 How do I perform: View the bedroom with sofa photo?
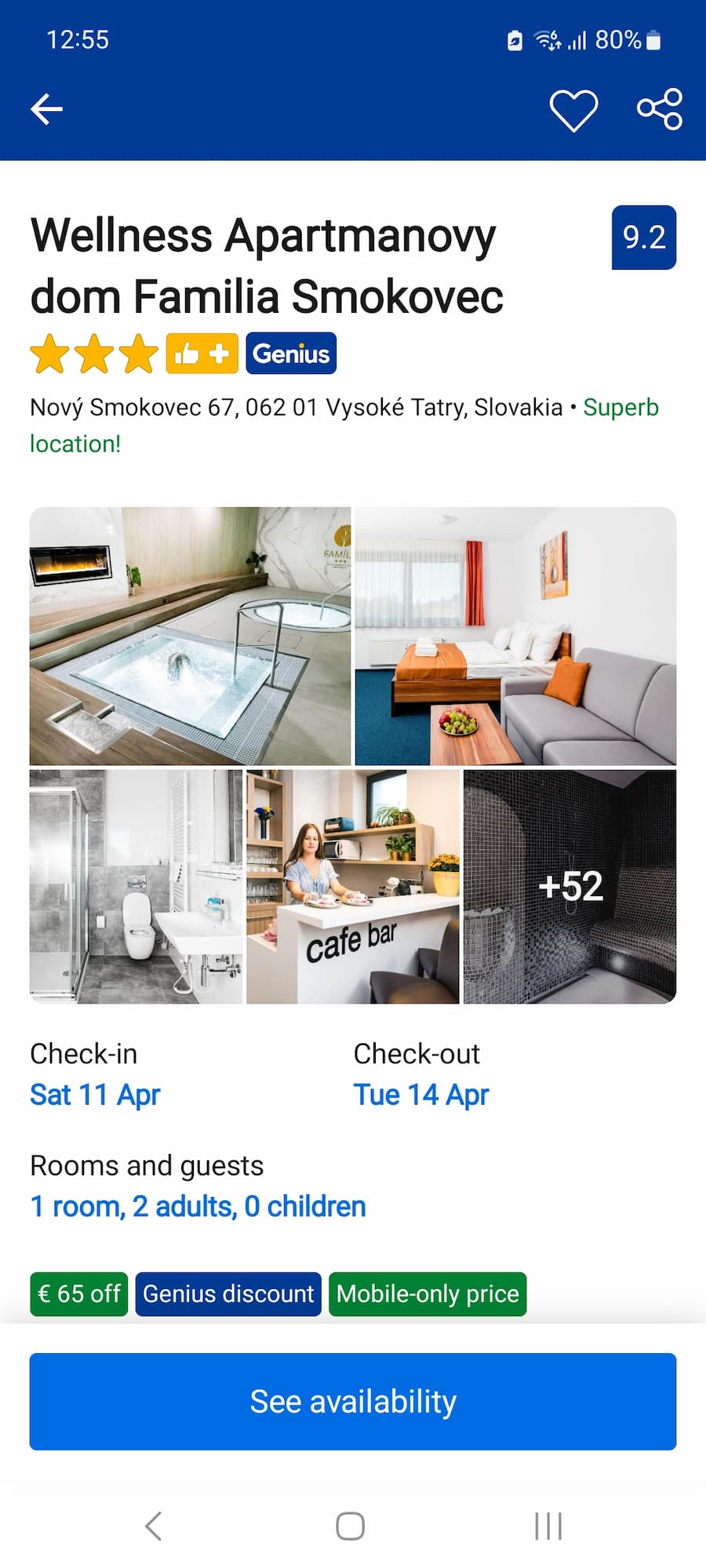(x=515, y=636)
